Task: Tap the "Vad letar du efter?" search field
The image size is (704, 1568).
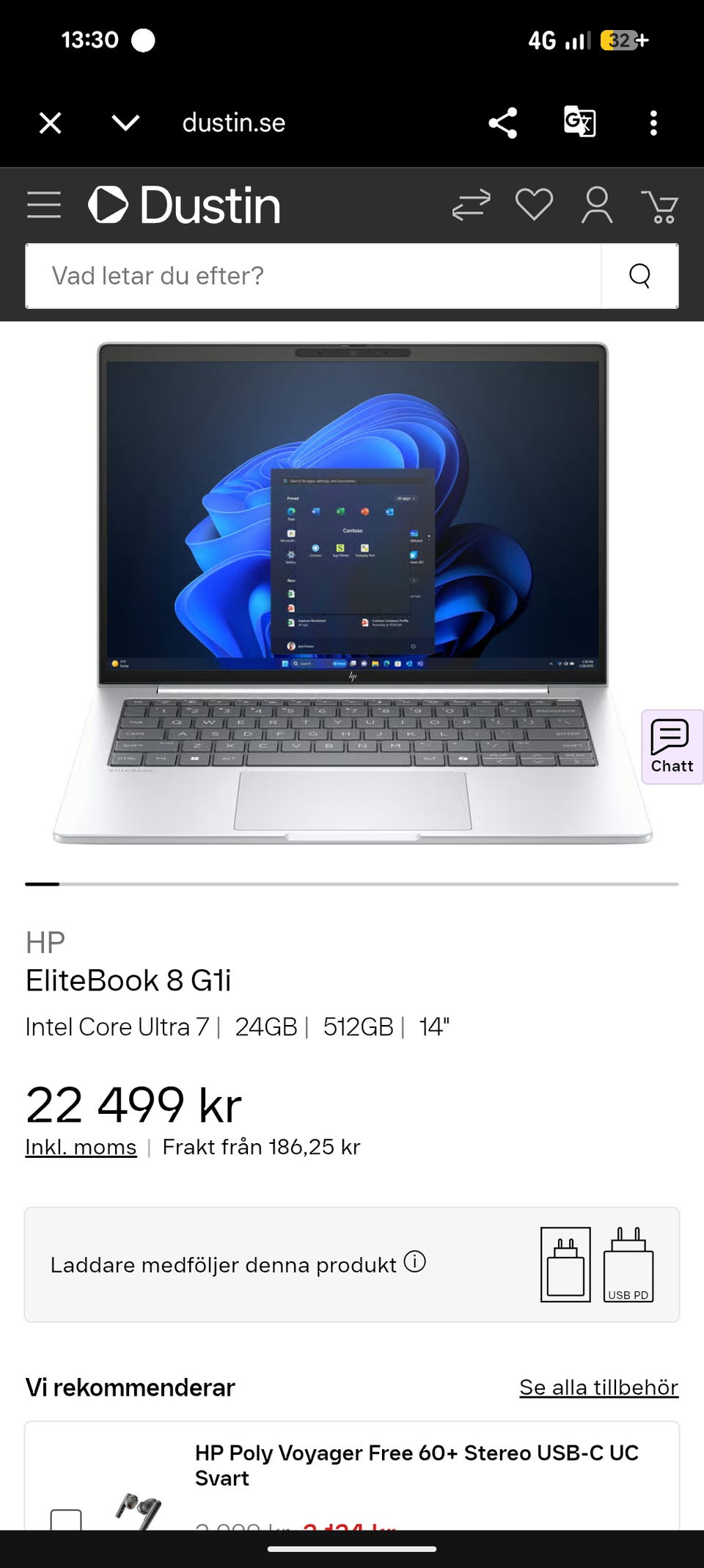Action: [313, 276]
